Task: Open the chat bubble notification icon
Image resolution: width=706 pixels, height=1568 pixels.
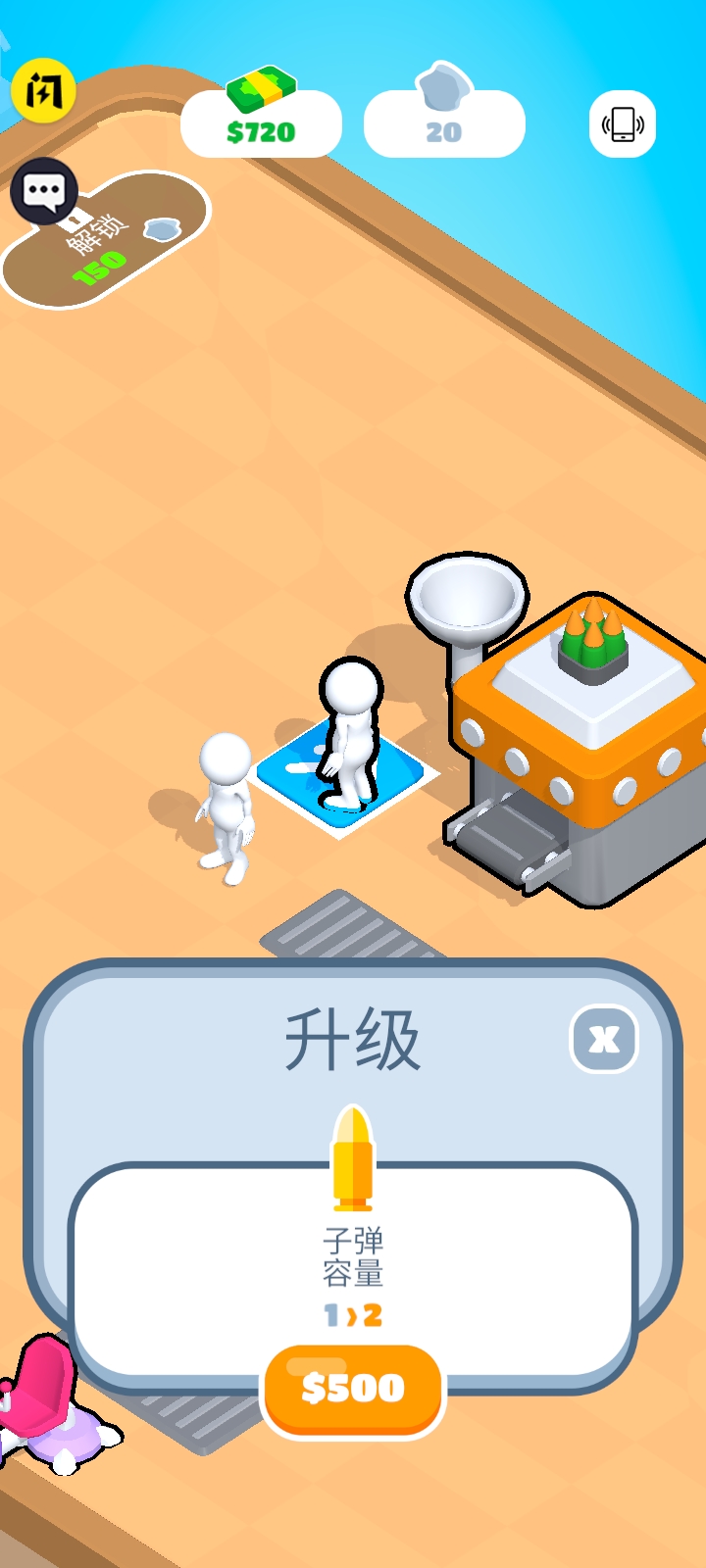Action: (x=45, y=188)
